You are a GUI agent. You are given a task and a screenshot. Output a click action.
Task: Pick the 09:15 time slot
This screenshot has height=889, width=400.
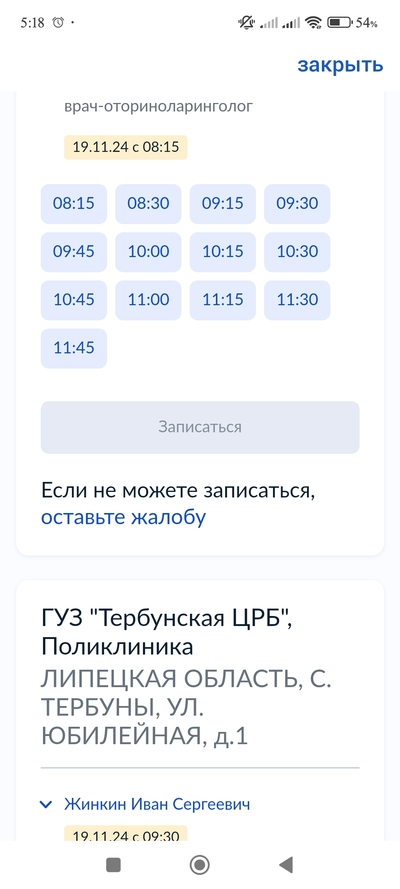(x=223, y=204)
